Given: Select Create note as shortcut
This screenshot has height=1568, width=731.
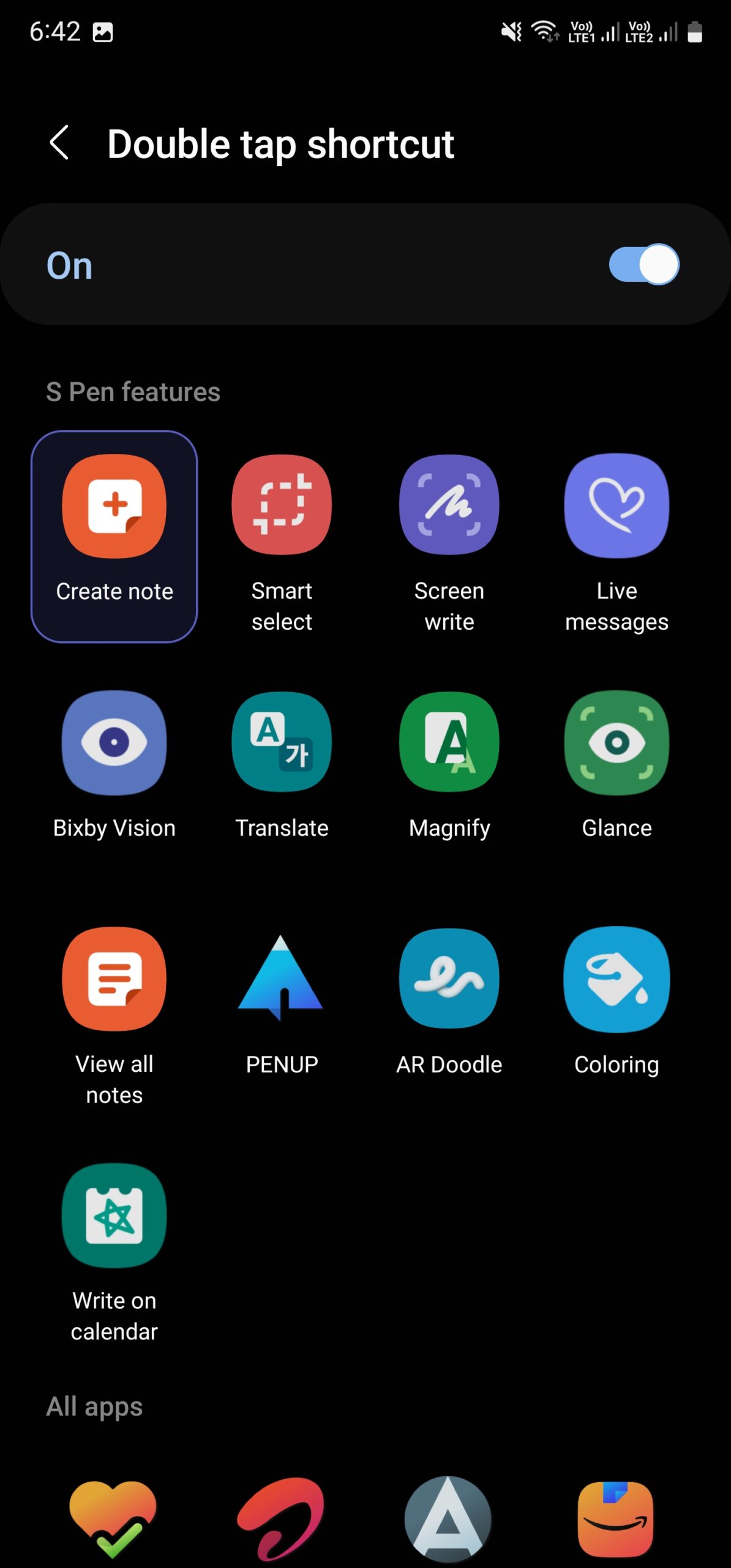Looking at the screenshot, I should click(114, 535).
